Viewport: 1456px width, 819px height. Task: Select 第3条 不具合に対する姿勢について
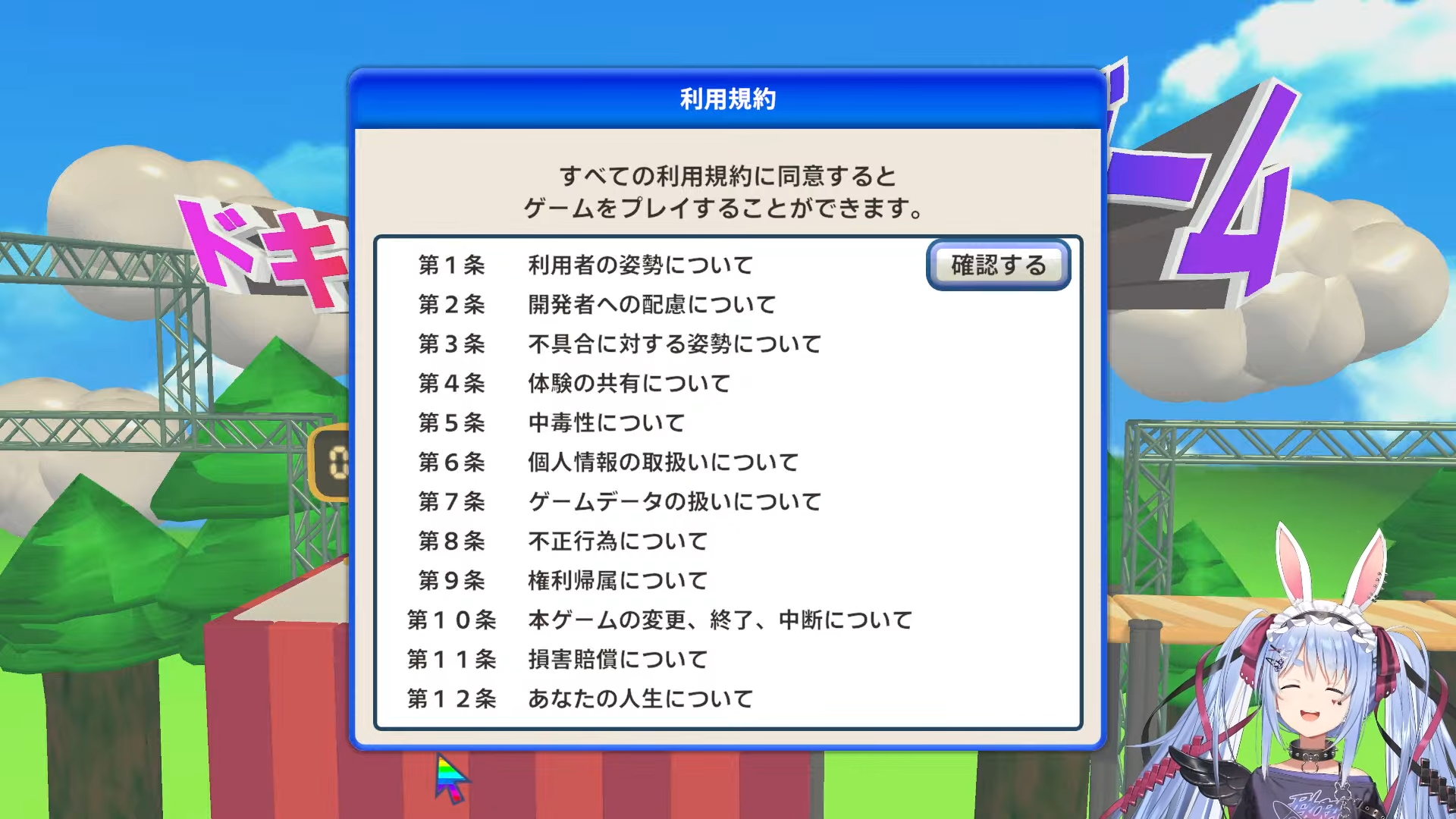(x=620, y=344)
